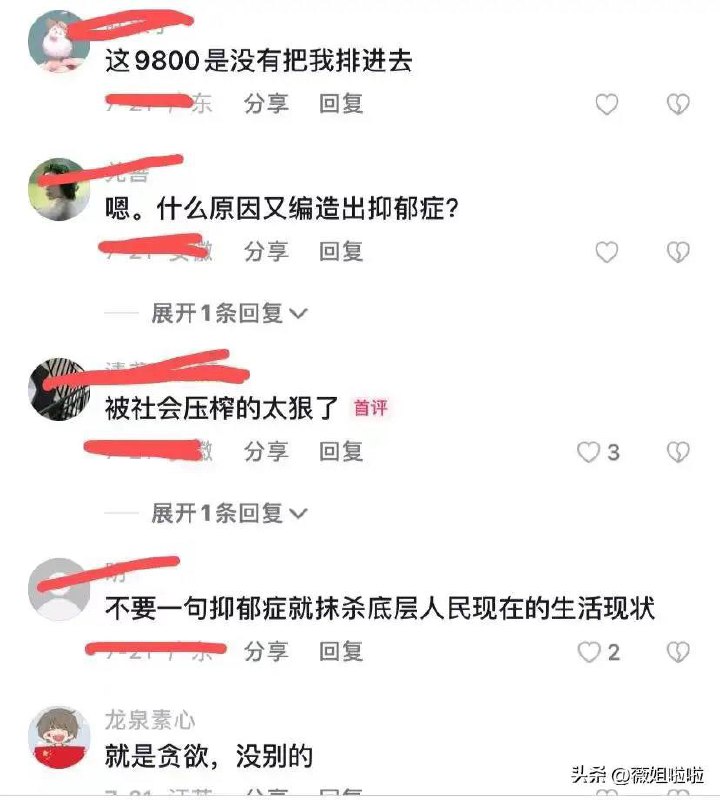
Task: Share the 不要一句抑郁症 comment
Action: pyautogui.click(x=266, y=652)
